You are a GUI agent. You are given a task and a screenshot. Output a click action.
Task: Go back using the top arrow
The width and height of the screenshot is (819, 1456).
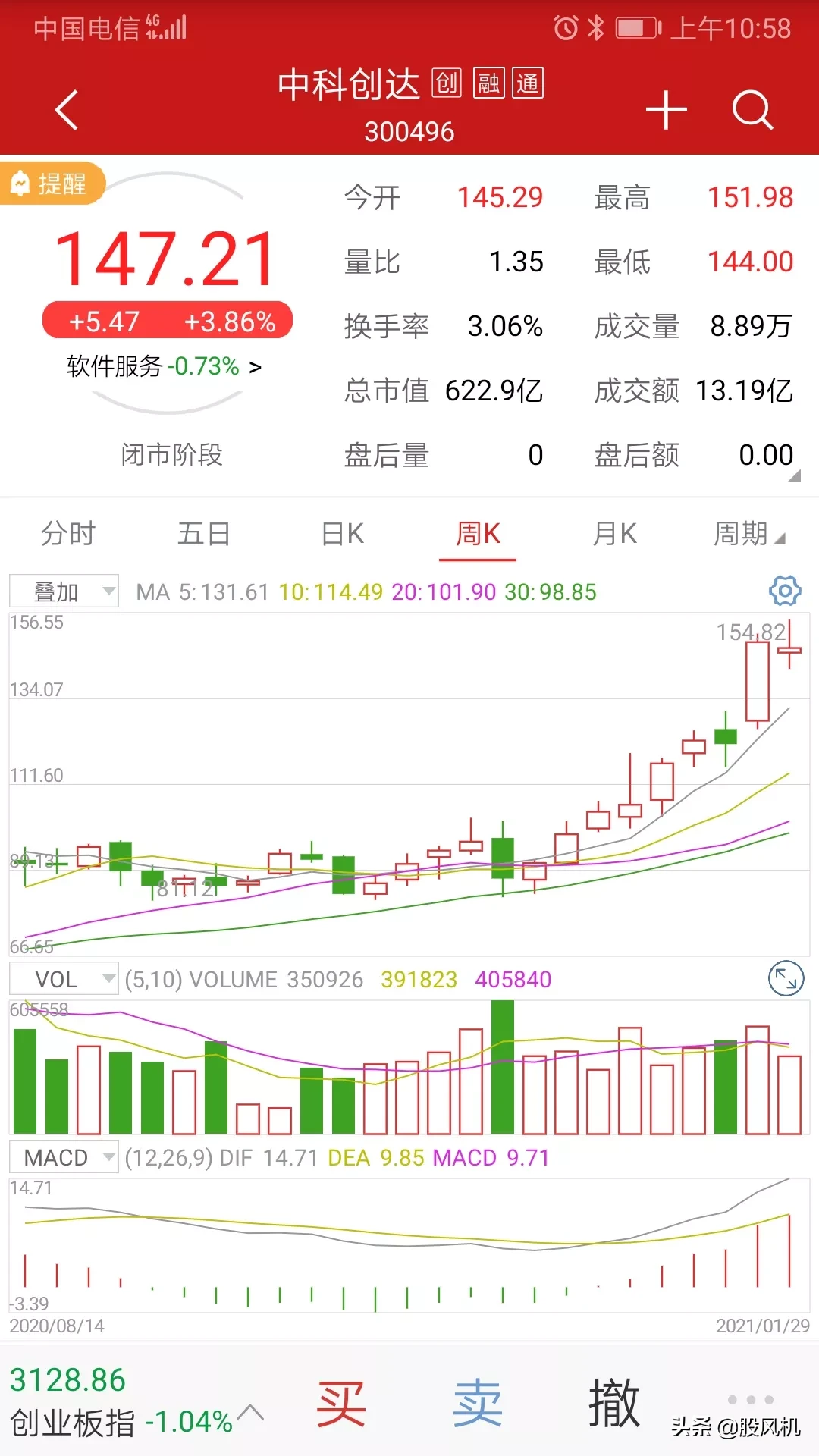67,110
